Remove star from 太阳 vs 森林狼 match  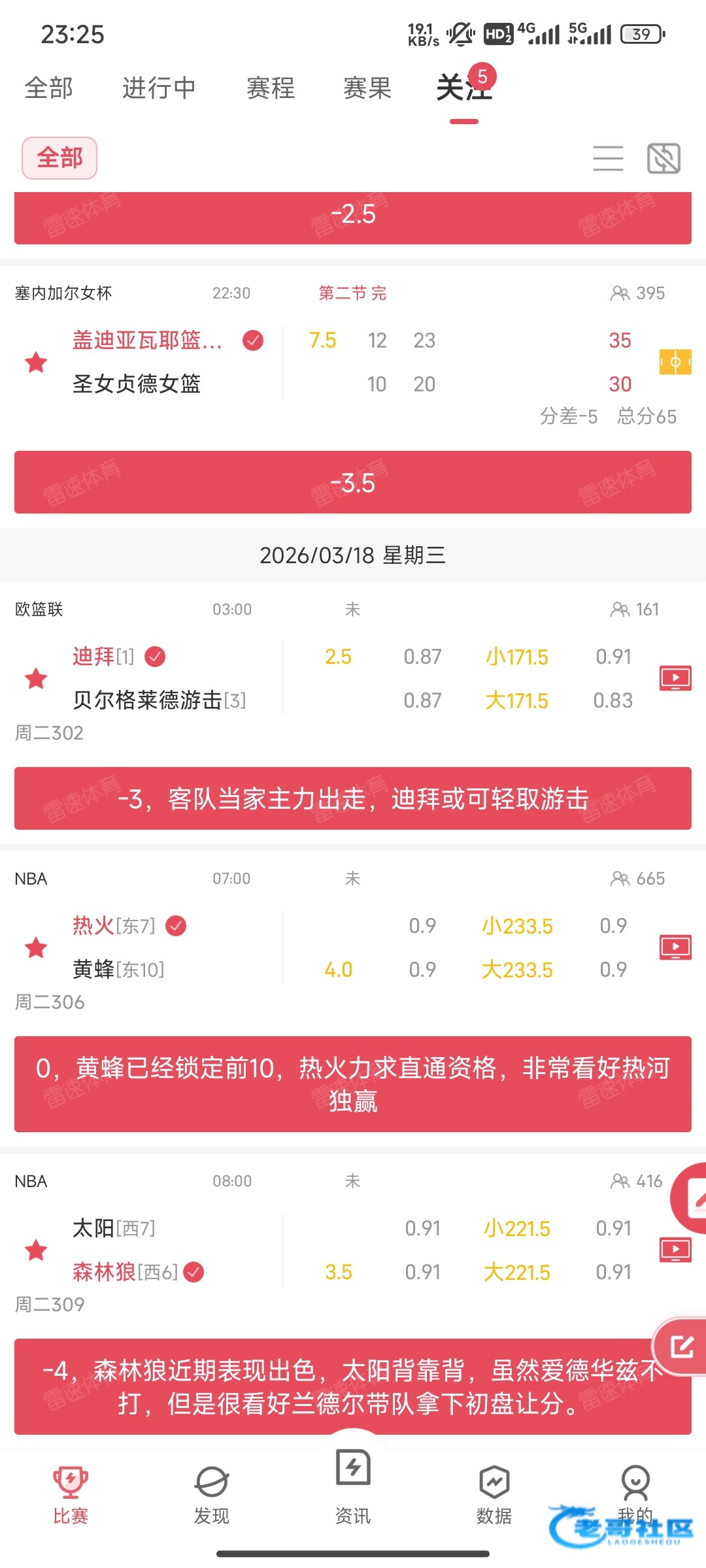click(36, 1250)
